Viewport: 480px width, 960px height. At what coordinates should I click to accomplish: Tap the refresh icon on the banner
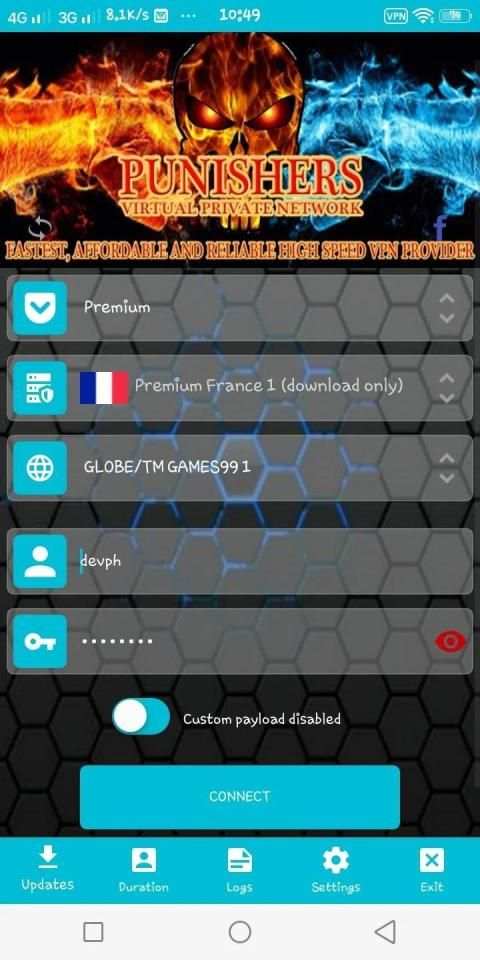point(40,228)
